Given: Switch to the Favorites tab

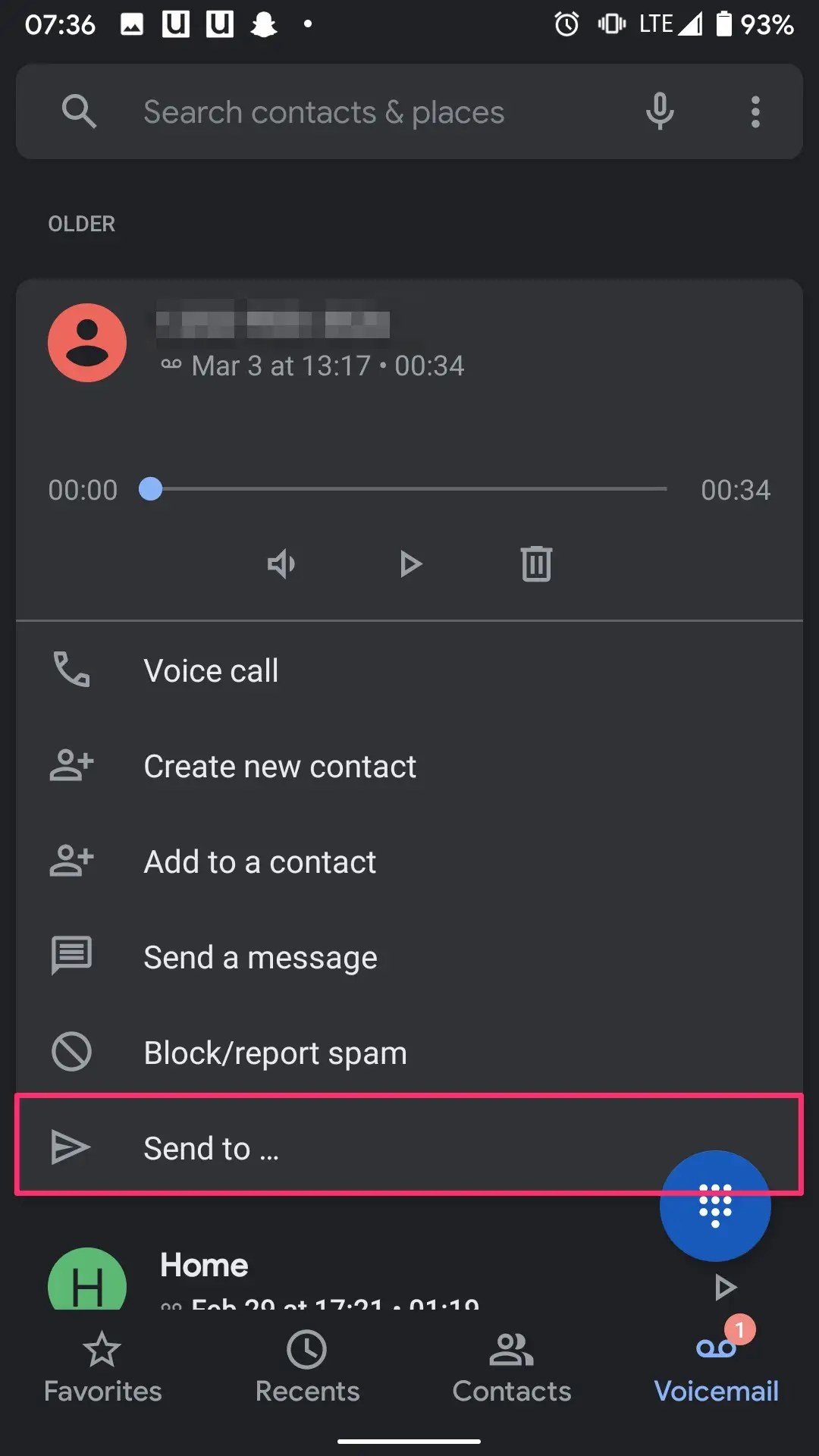Looking at the screenshot, I should (102, 1369).
